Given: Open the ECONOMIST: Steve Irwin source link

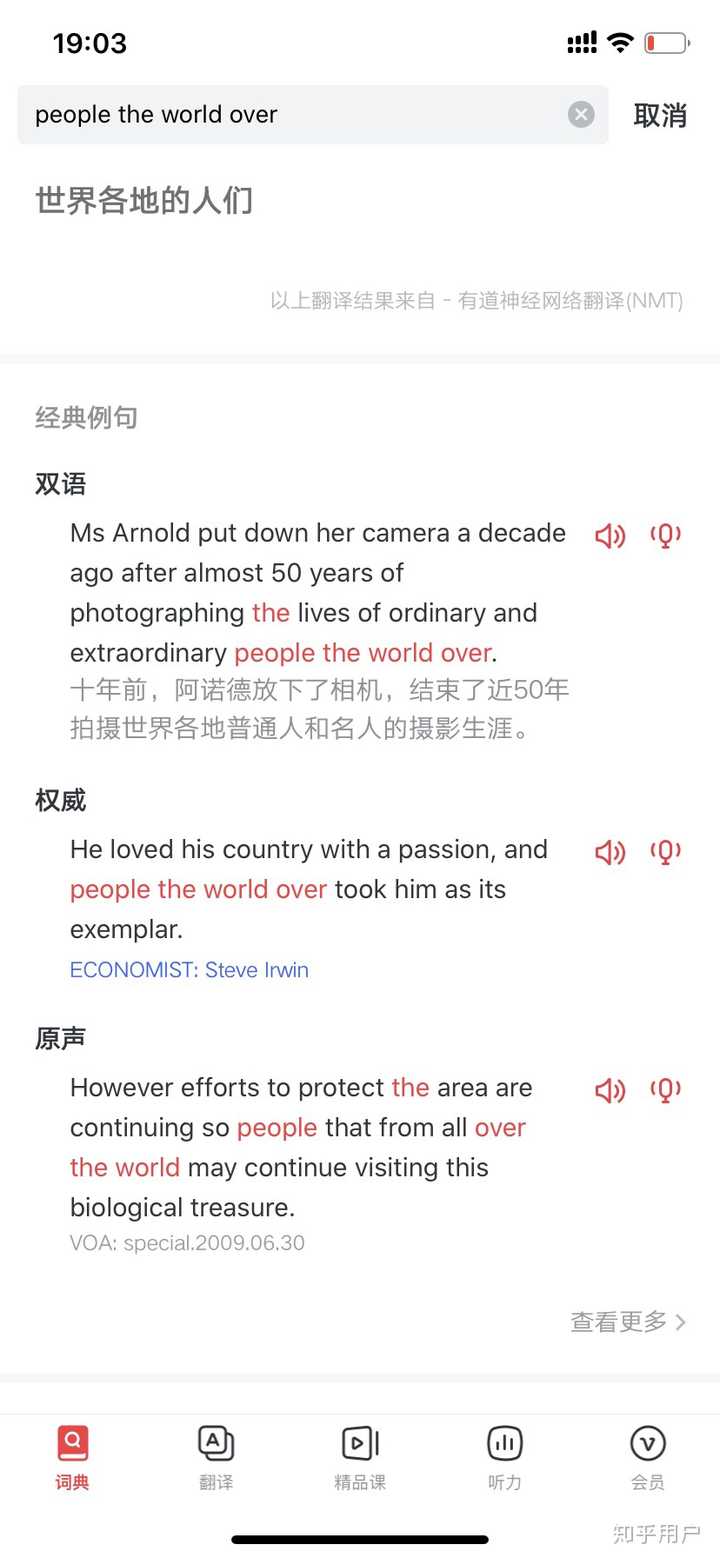Looking at the screenshot, I should pos(189,970).
